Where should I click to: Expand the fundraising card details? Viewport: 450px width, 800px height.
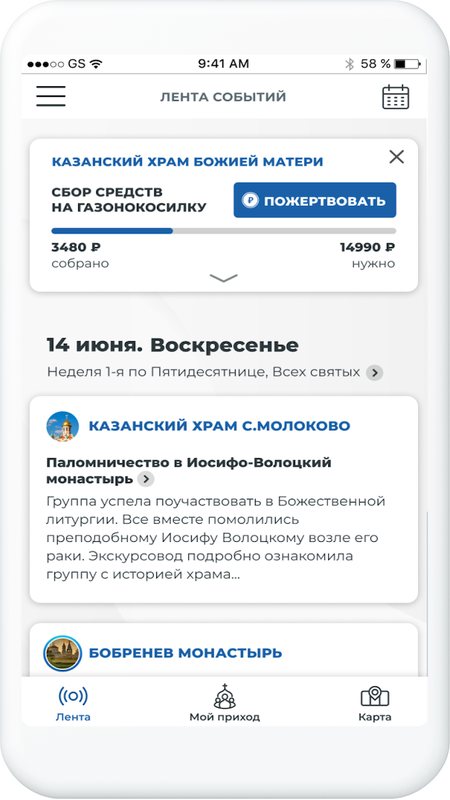click(x=223, y=278)
